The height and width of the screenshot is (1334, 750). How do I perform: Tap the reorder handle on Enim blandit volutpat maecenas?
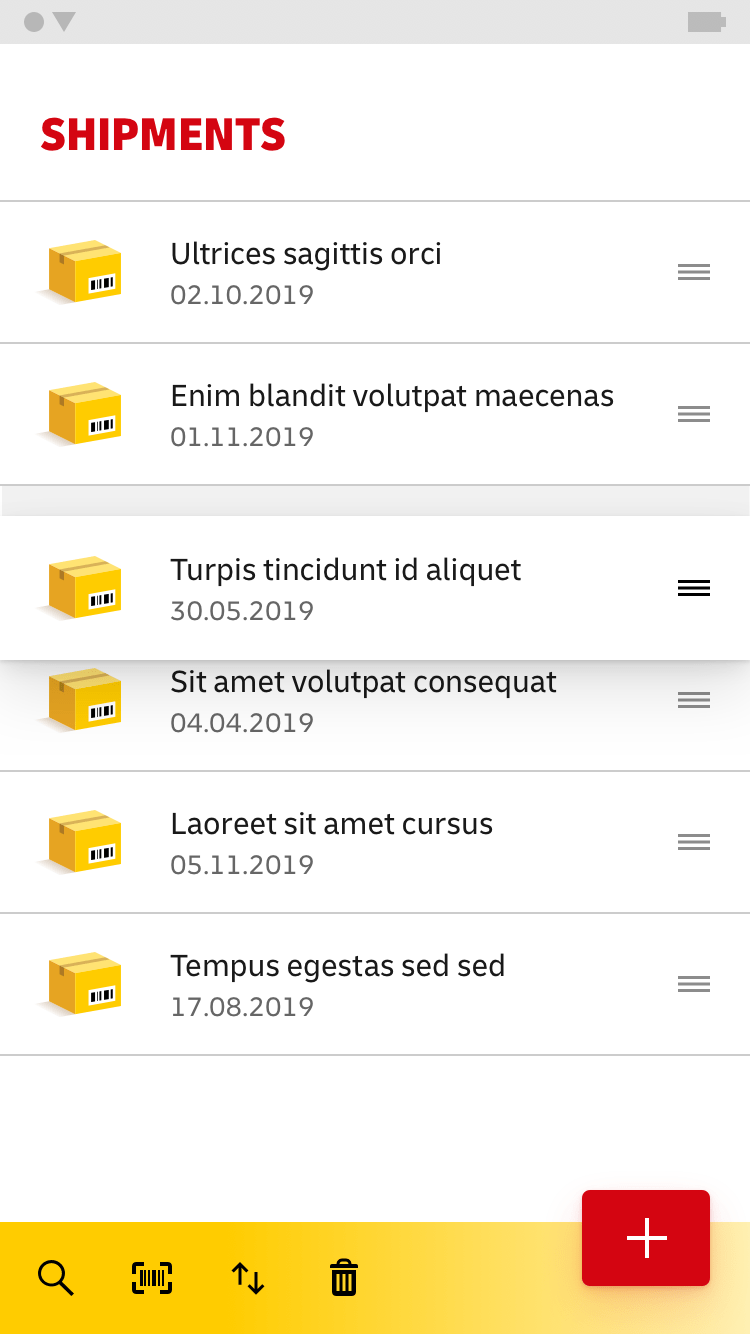[x=694, y=414]
